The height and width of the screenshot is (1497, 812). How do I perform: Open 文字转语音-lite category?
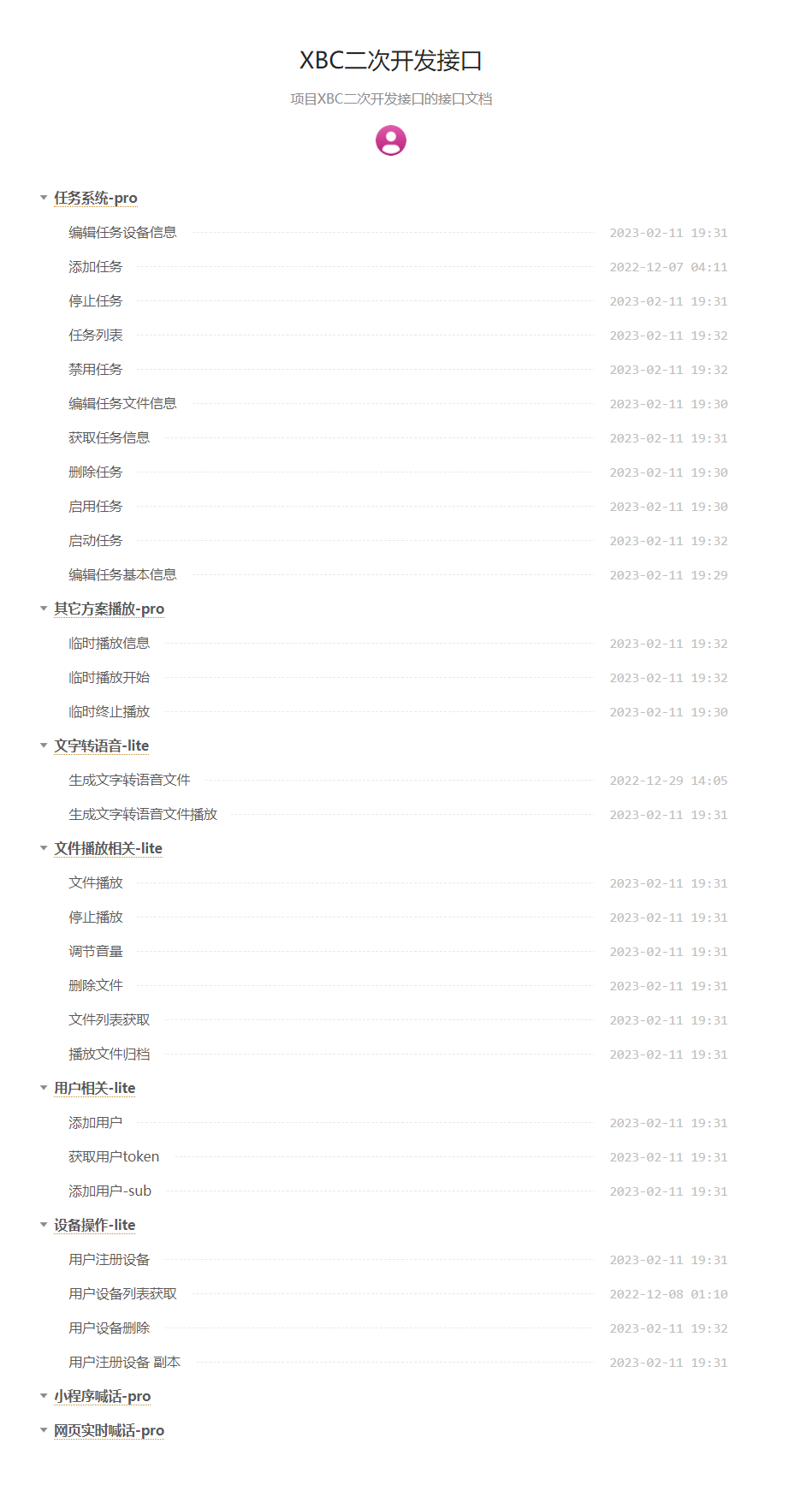click(x=101, y=746)
